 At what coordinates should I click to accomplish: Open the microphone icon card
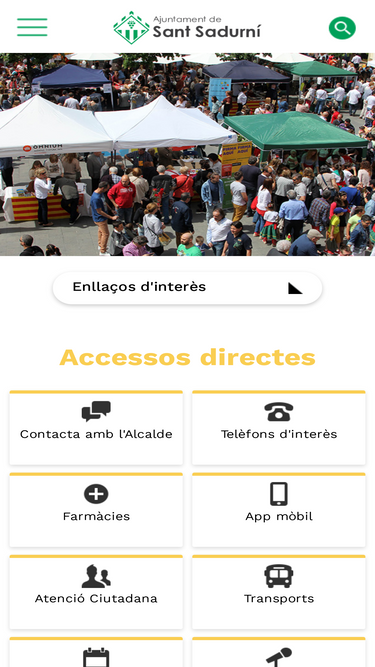pyautogui.click(x=279, y=653)
